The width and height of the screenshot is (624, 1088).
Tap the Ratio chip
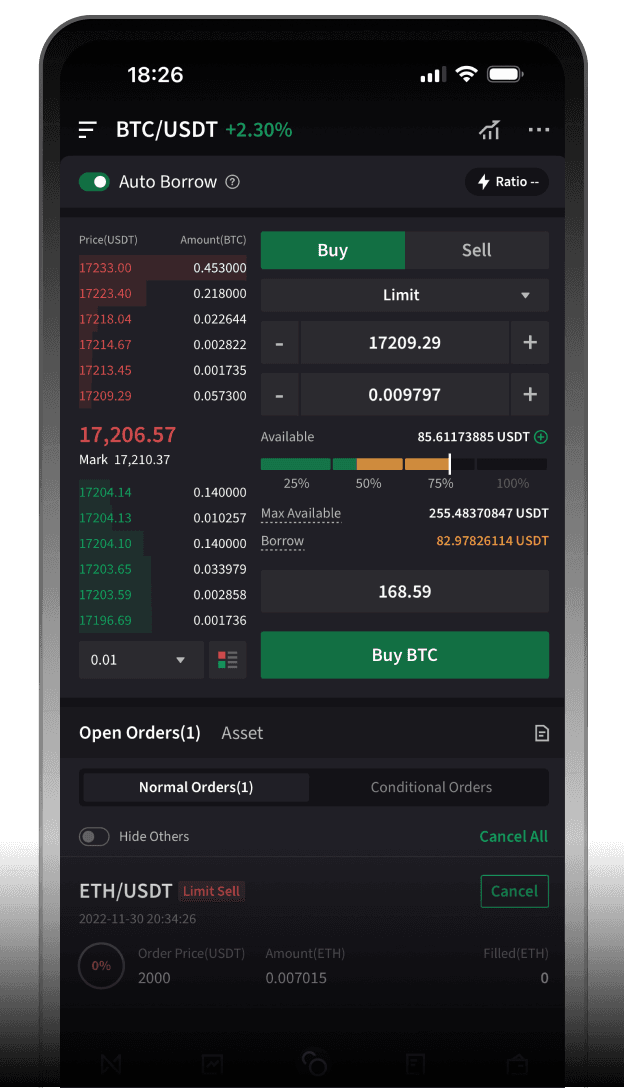(x=507, y=182)
